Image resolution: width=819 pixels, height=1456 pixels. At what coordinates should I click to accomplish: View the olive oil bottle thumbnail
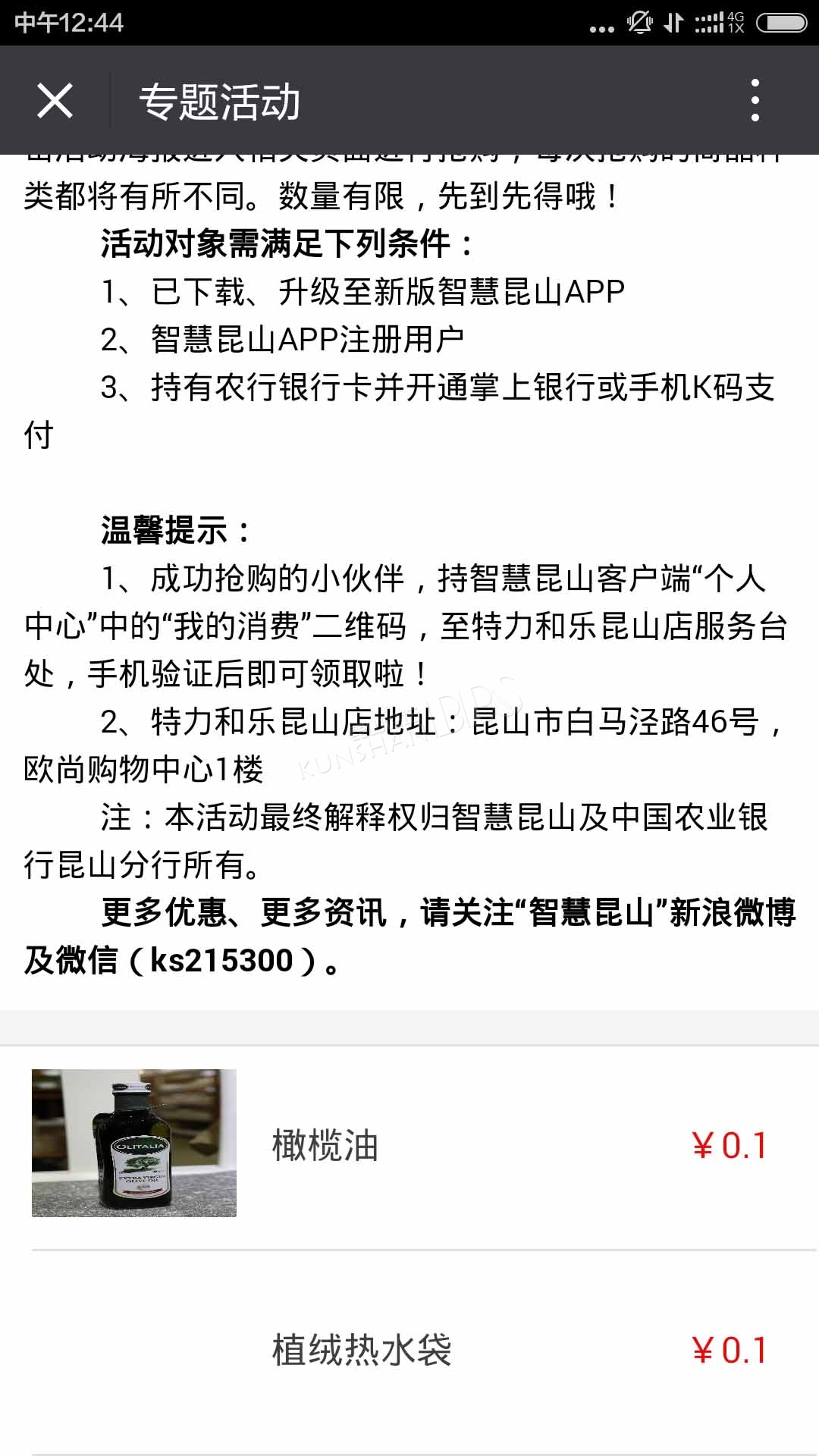pos(134,1143)
